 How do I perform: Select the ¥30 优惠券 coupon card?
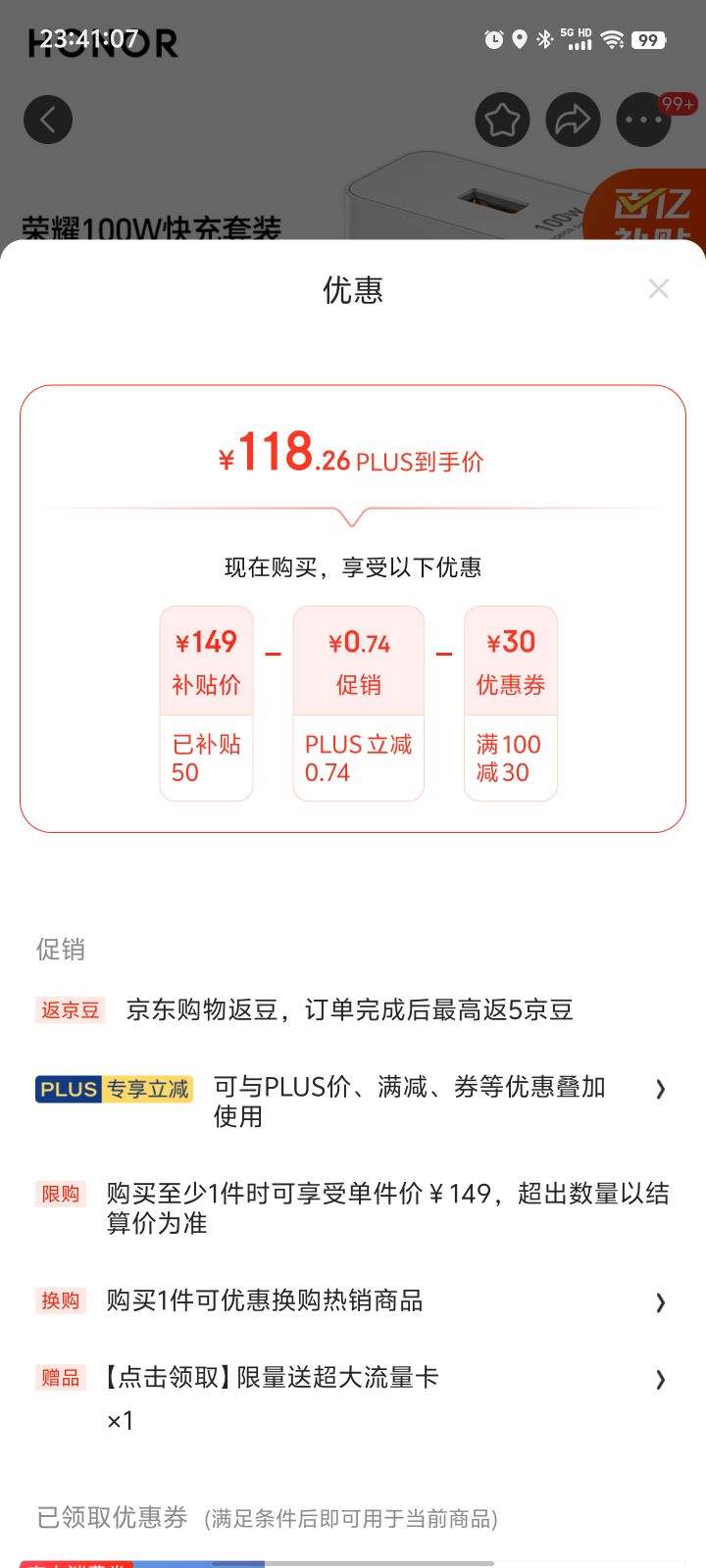(x=511, y=704)
